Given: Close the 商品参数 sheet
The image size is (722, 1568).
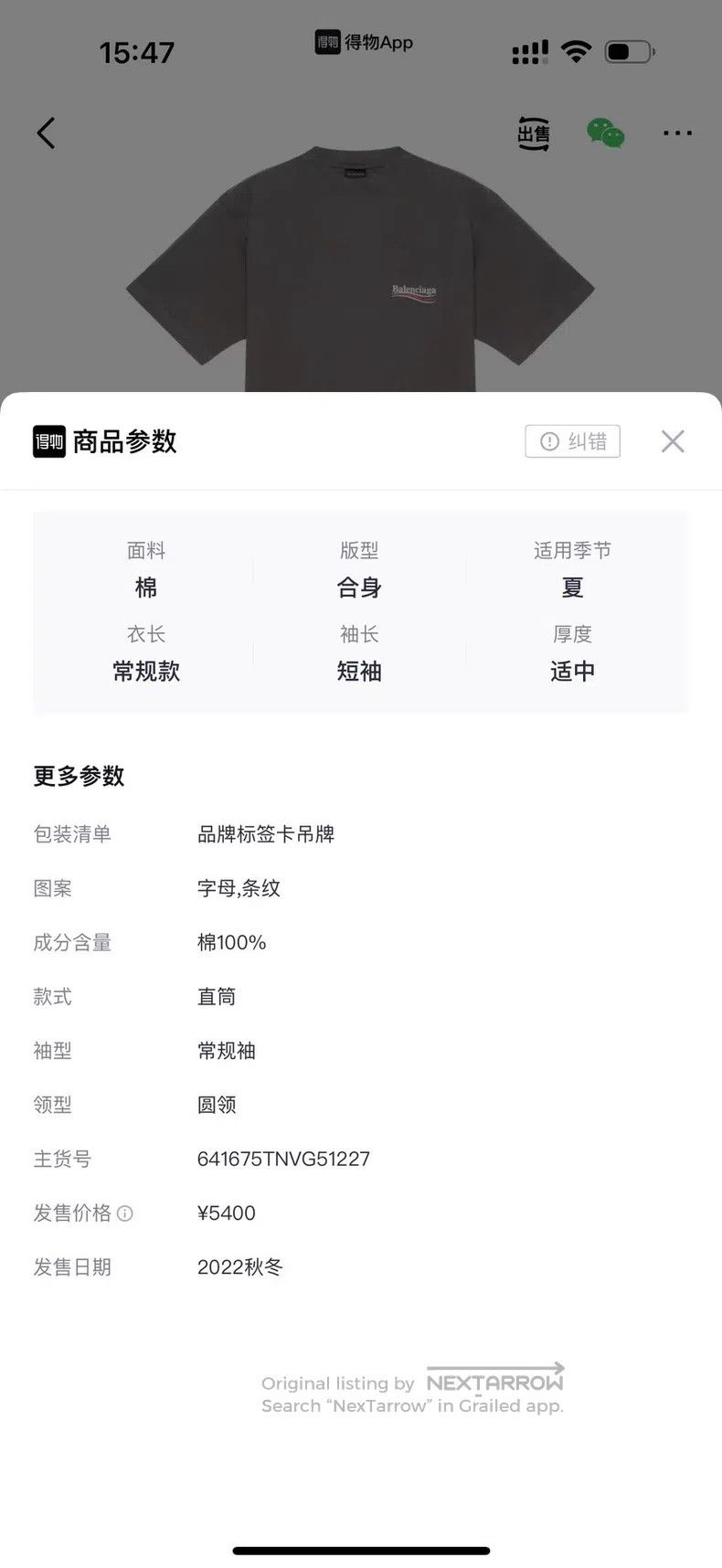Looking at the screenshot, I should pos(673,441).
